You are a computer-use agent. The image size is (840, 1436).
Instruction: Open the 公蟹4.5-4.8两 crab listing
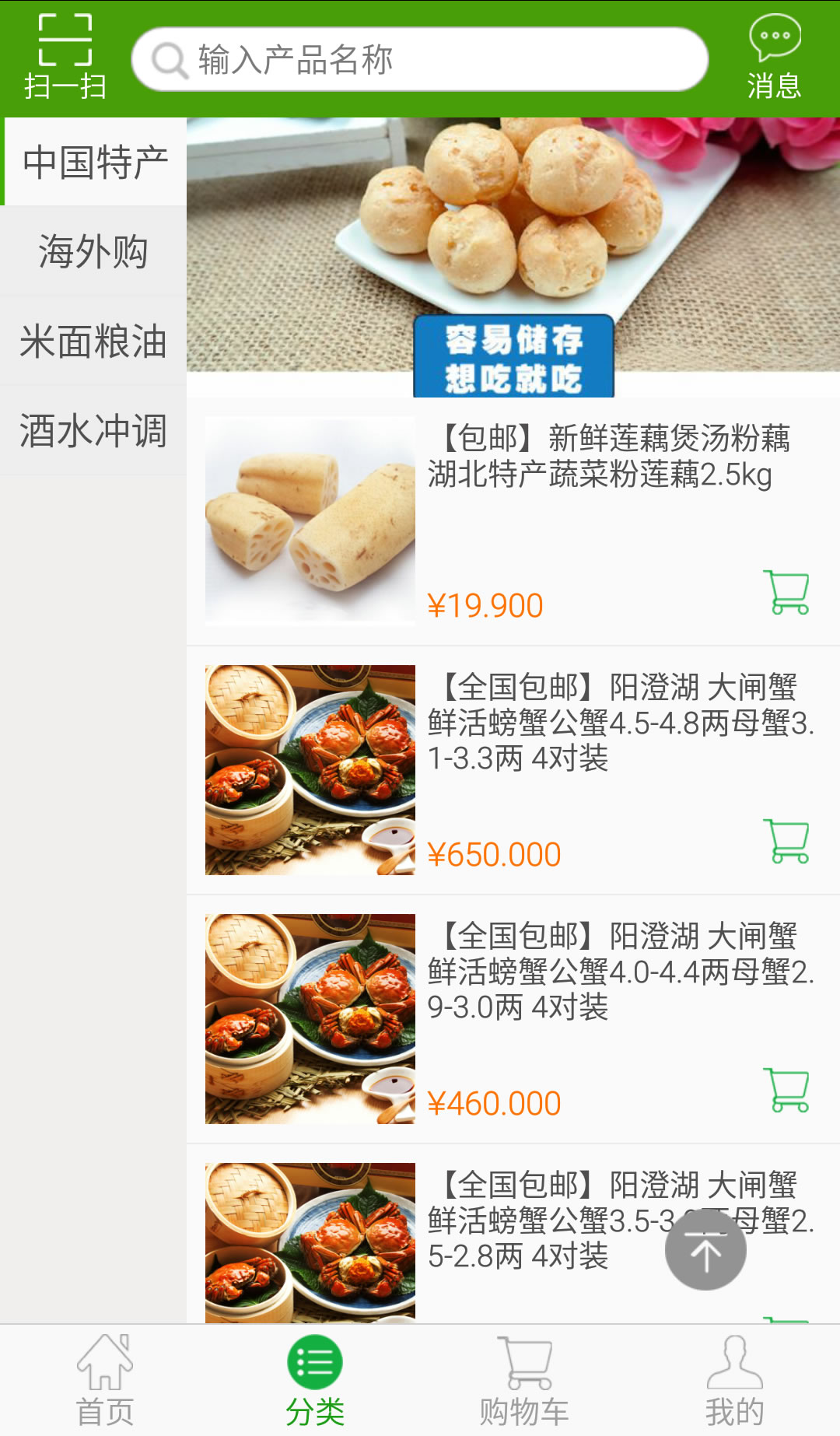pyautogui.click(x=619, y=722)
